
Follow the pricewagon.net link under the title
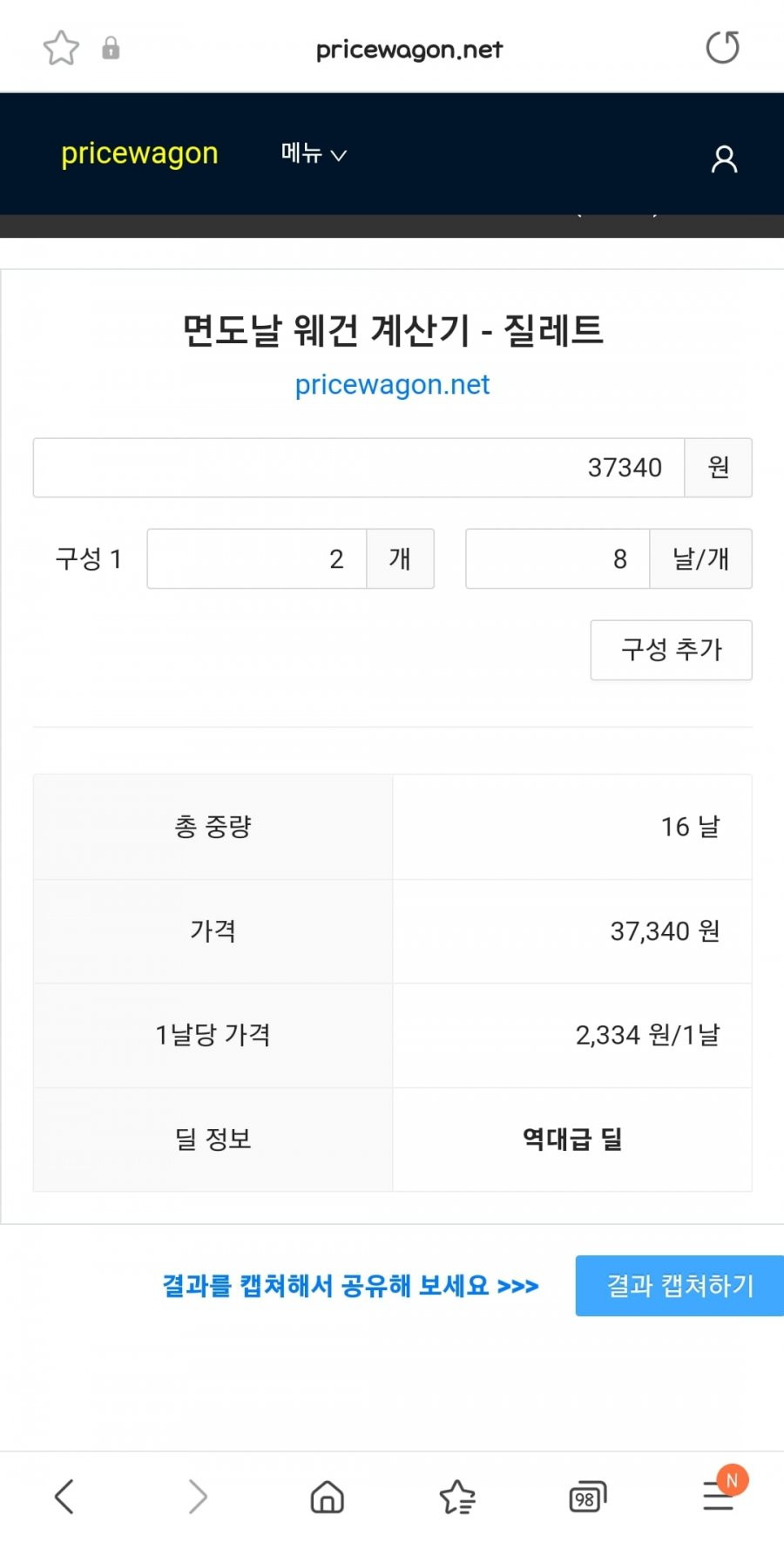coord(392,384)
